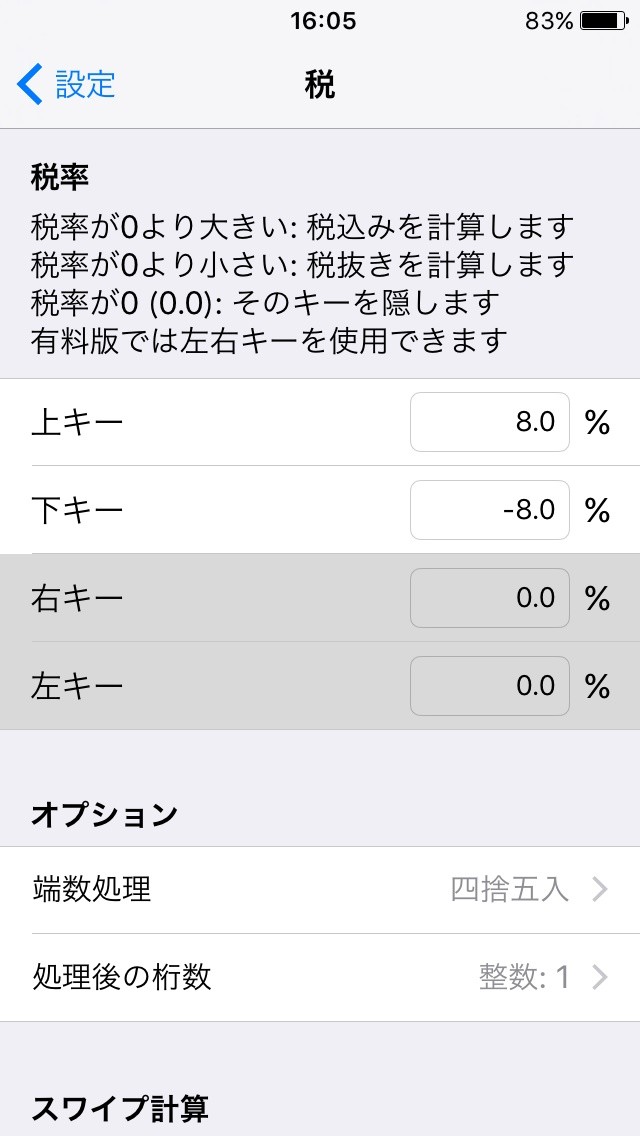
Task: Open the 処理後の桁数 setting
Action: (320, 977)
